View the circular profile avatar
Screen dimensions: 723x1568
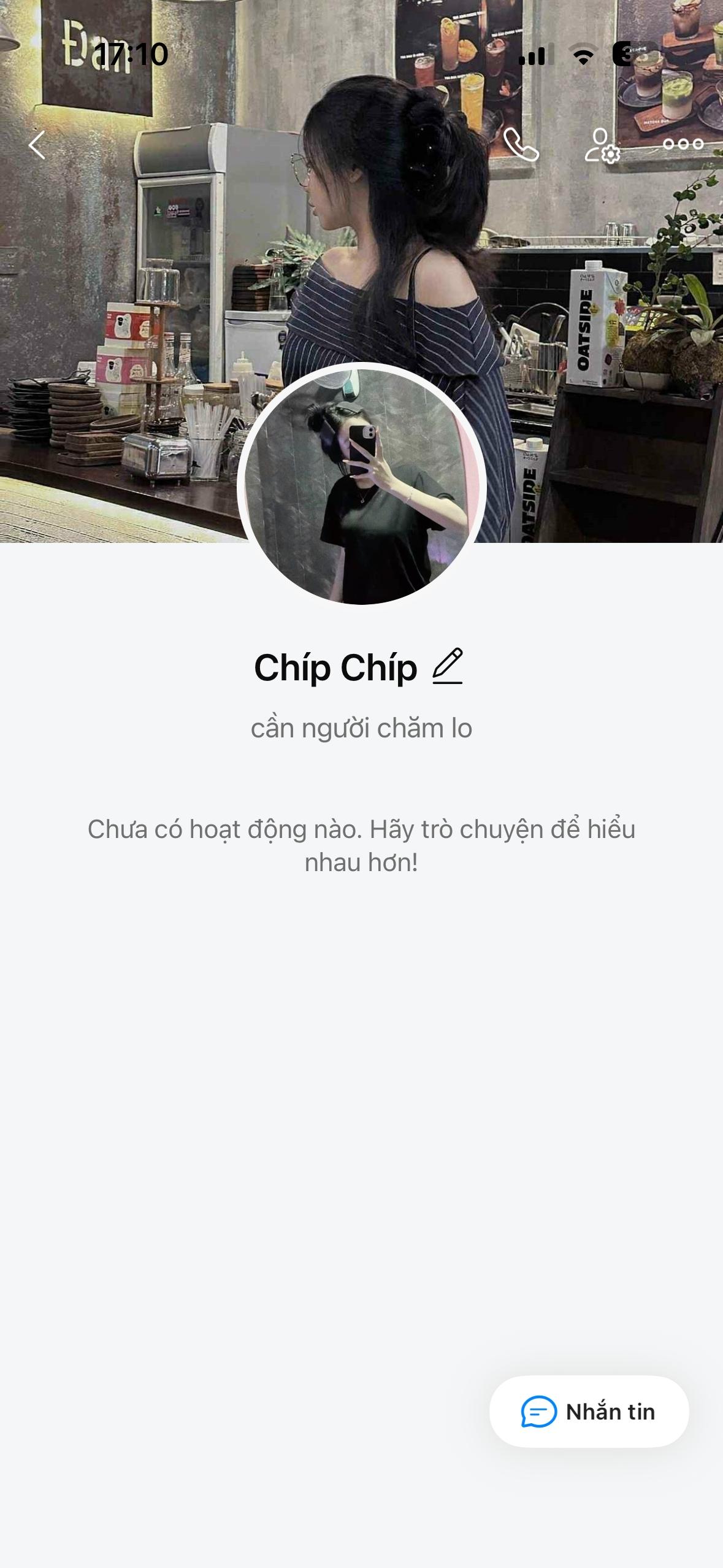pos(362,486)
